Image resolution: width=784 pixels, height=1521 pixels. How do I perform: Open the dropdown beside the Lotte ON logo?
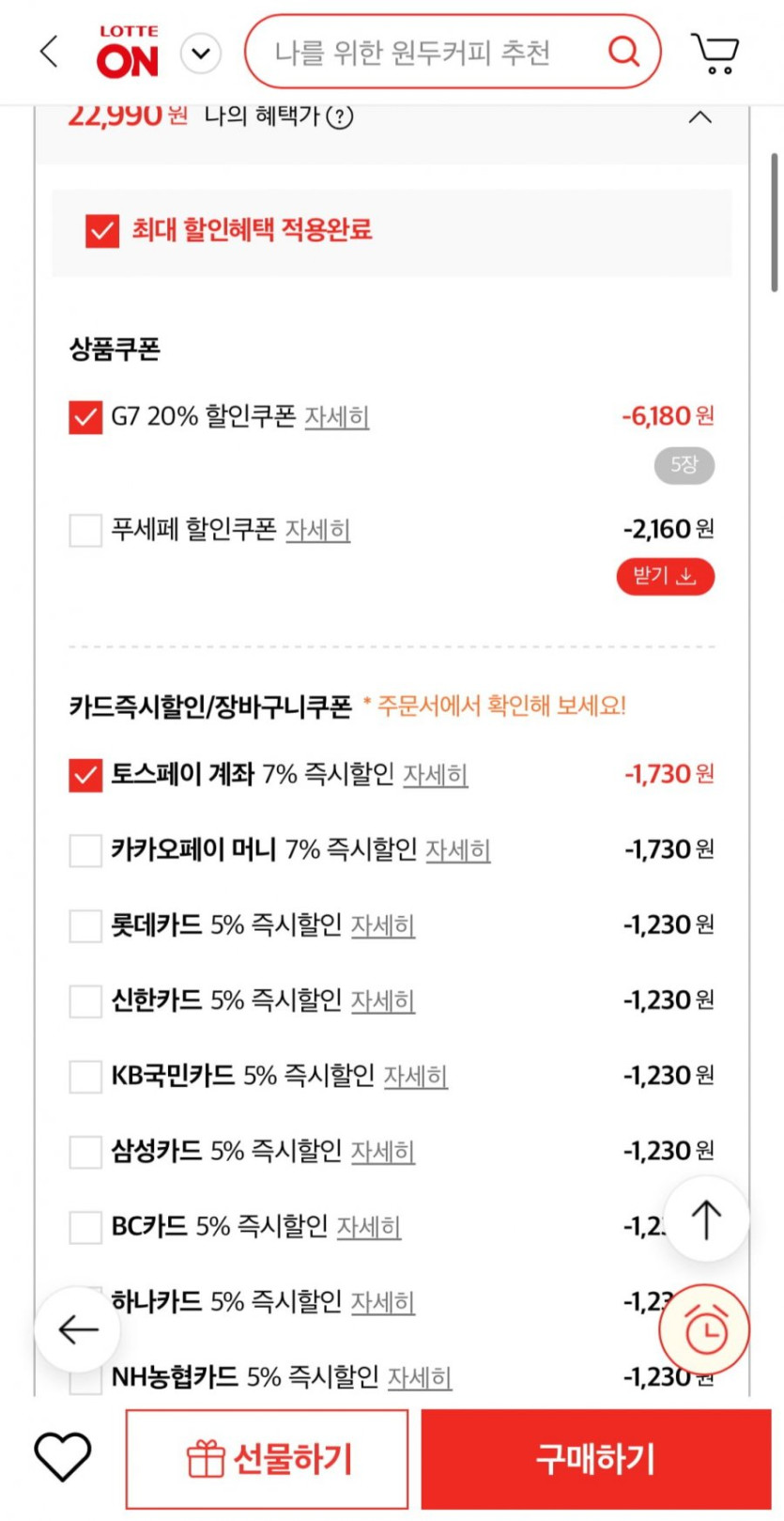point(200,54)
